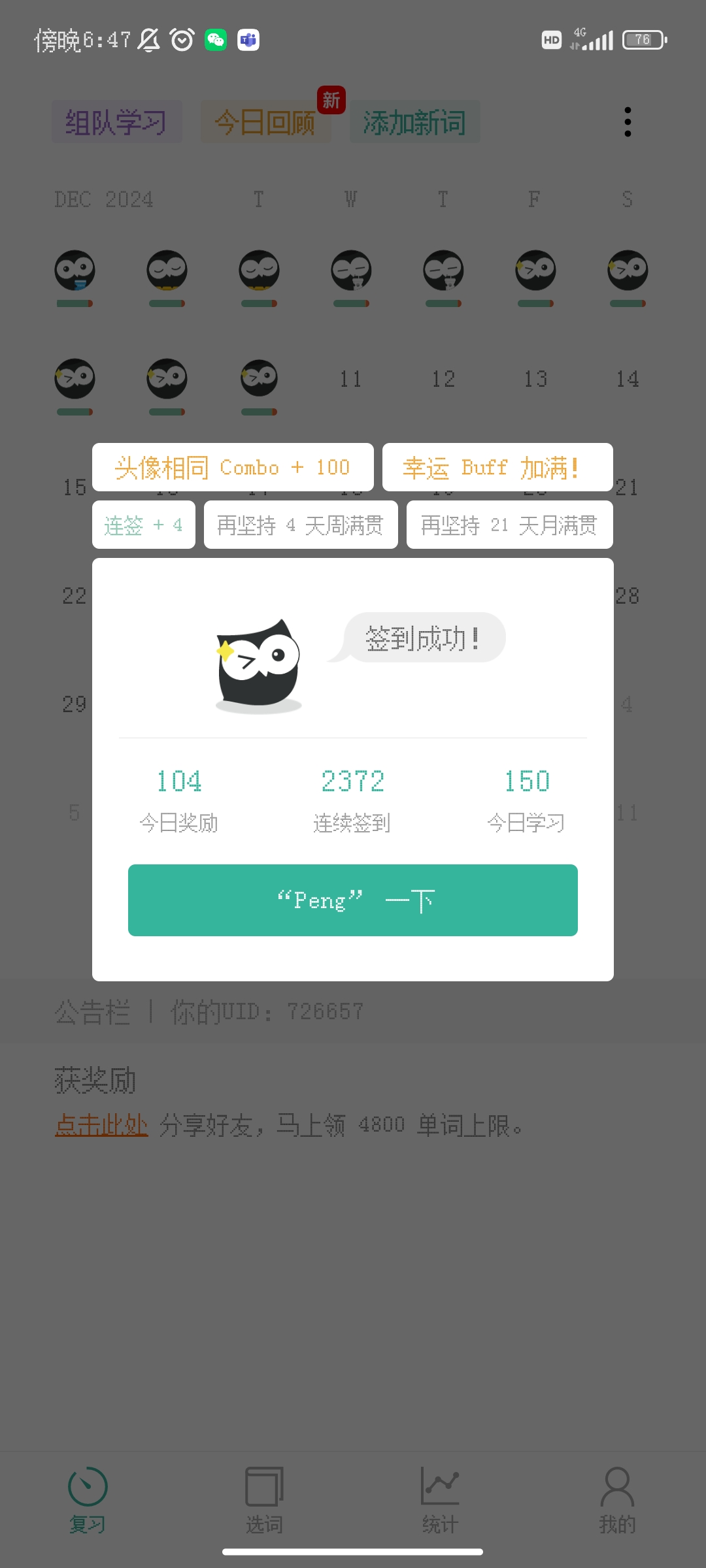Tap 添加新词 to add words

click(414, 122)
